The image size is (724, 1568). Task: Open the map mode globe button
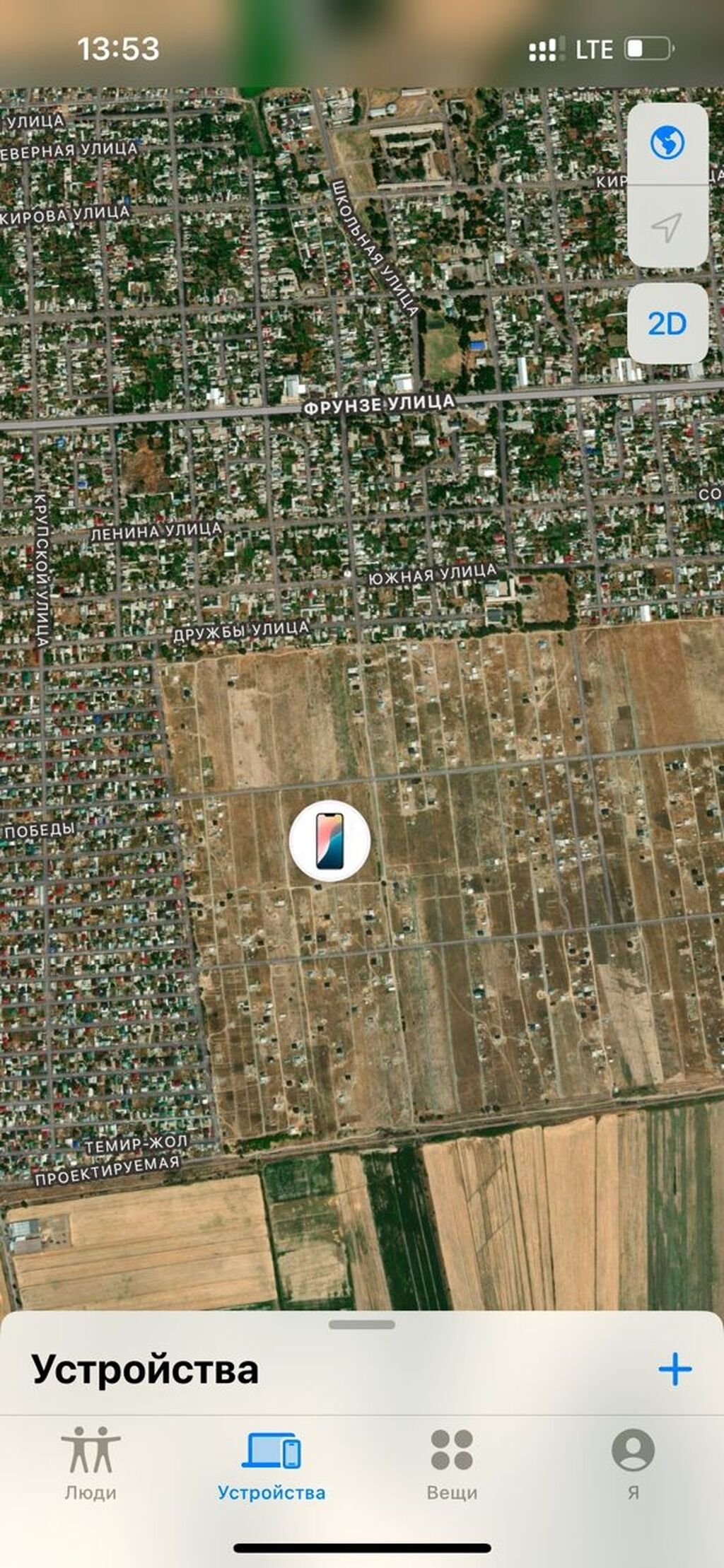[667, 144]
